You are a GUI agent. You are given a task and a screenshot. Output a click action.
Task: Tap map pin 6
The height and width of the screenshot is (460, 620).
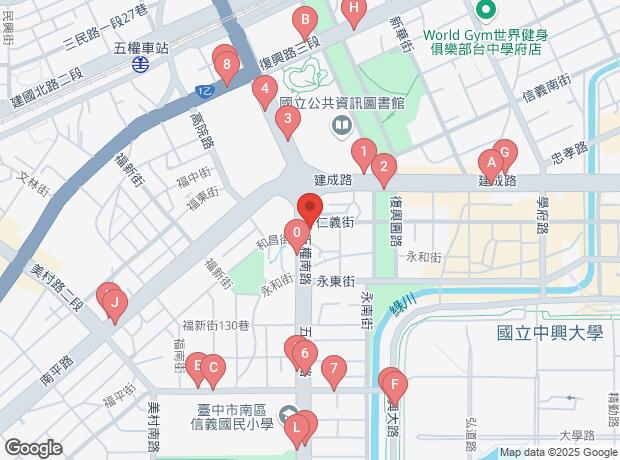(x=306, y=355)
